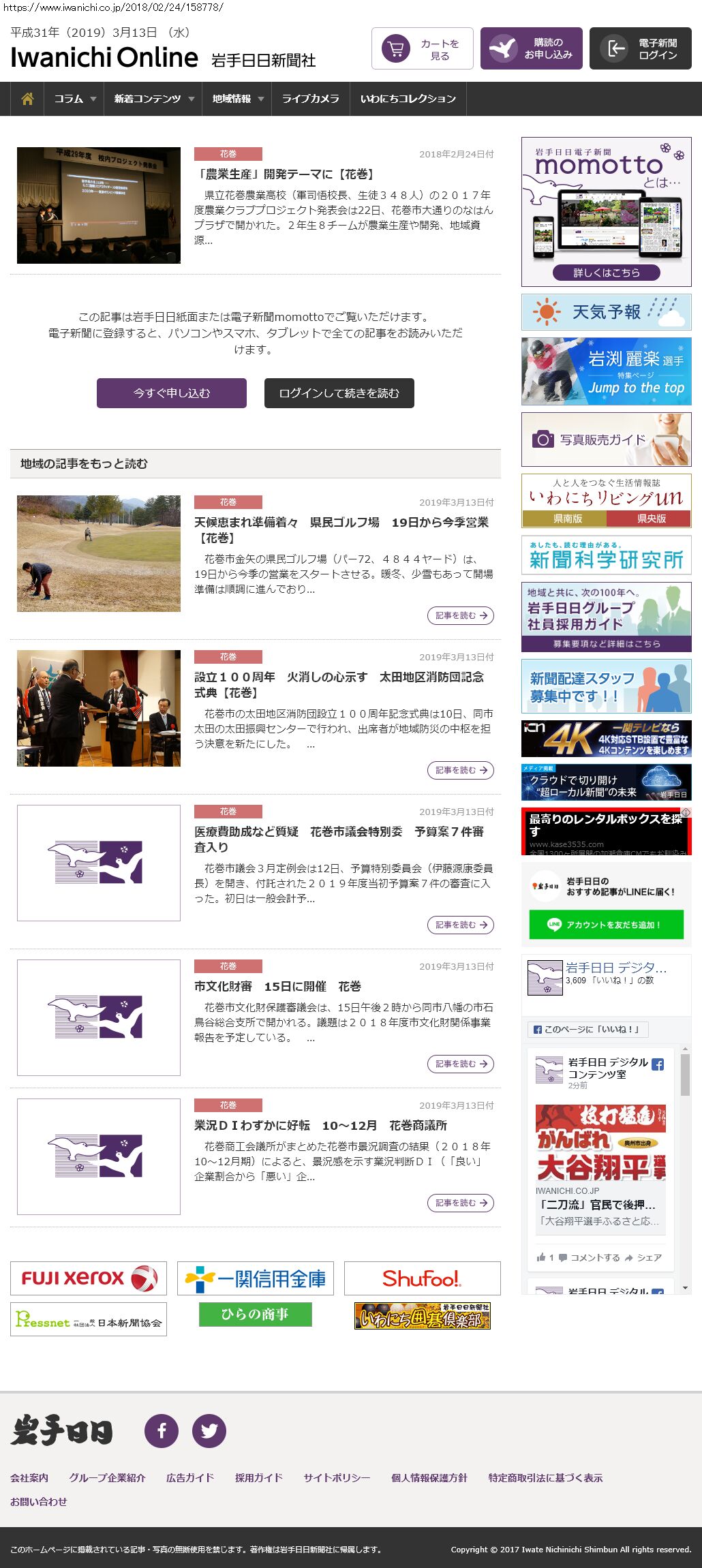Open the 天気予報 weather banner

pos(606,312)
